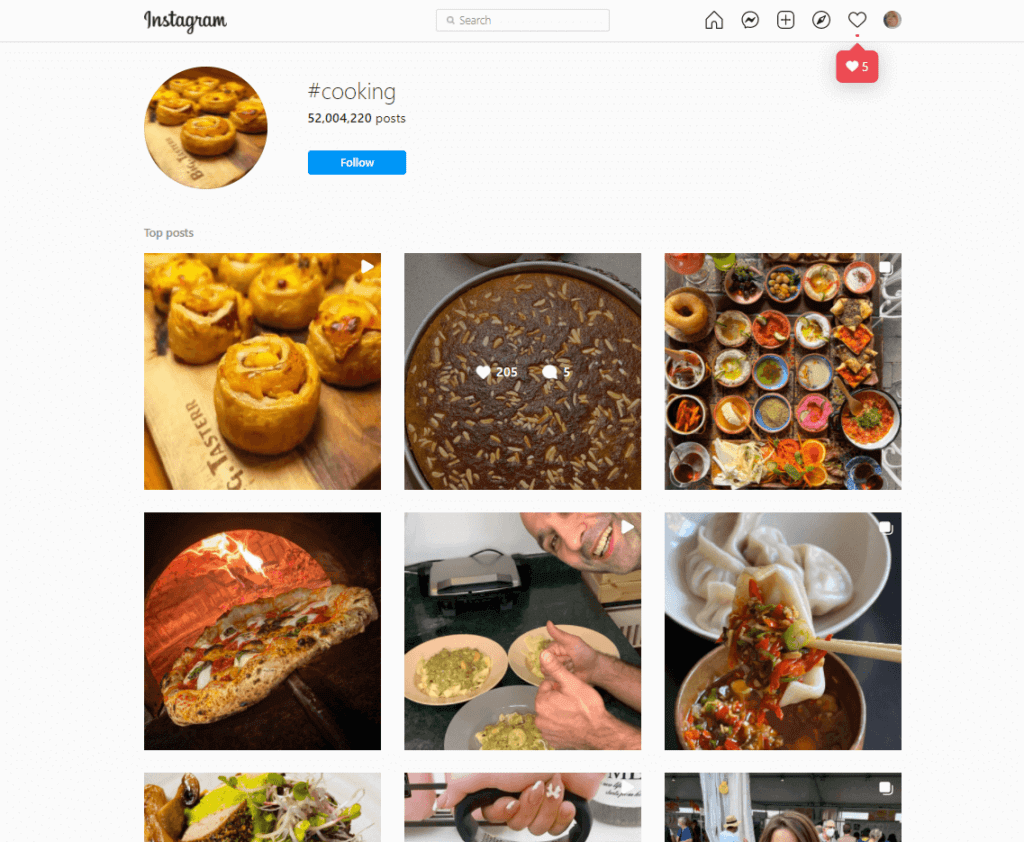Viewport: 1024px width, 842px height.
Task: Create a new post
Action: pyautogui.click(x=786, y=20)
